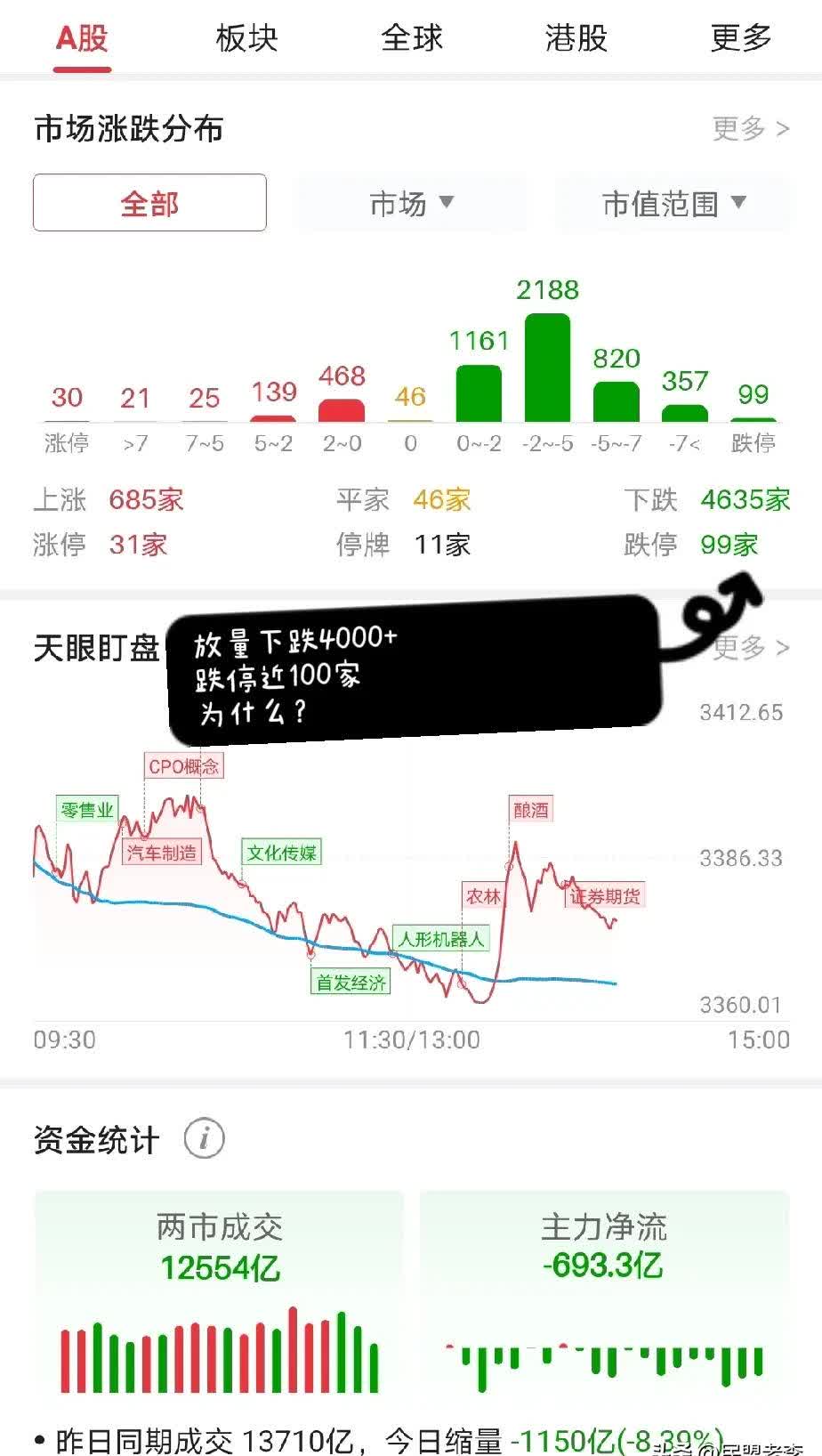This screenshot has height=1456, width=822.
Task: Click the 汽车制造 sector tag
Action: pos(164,852)
